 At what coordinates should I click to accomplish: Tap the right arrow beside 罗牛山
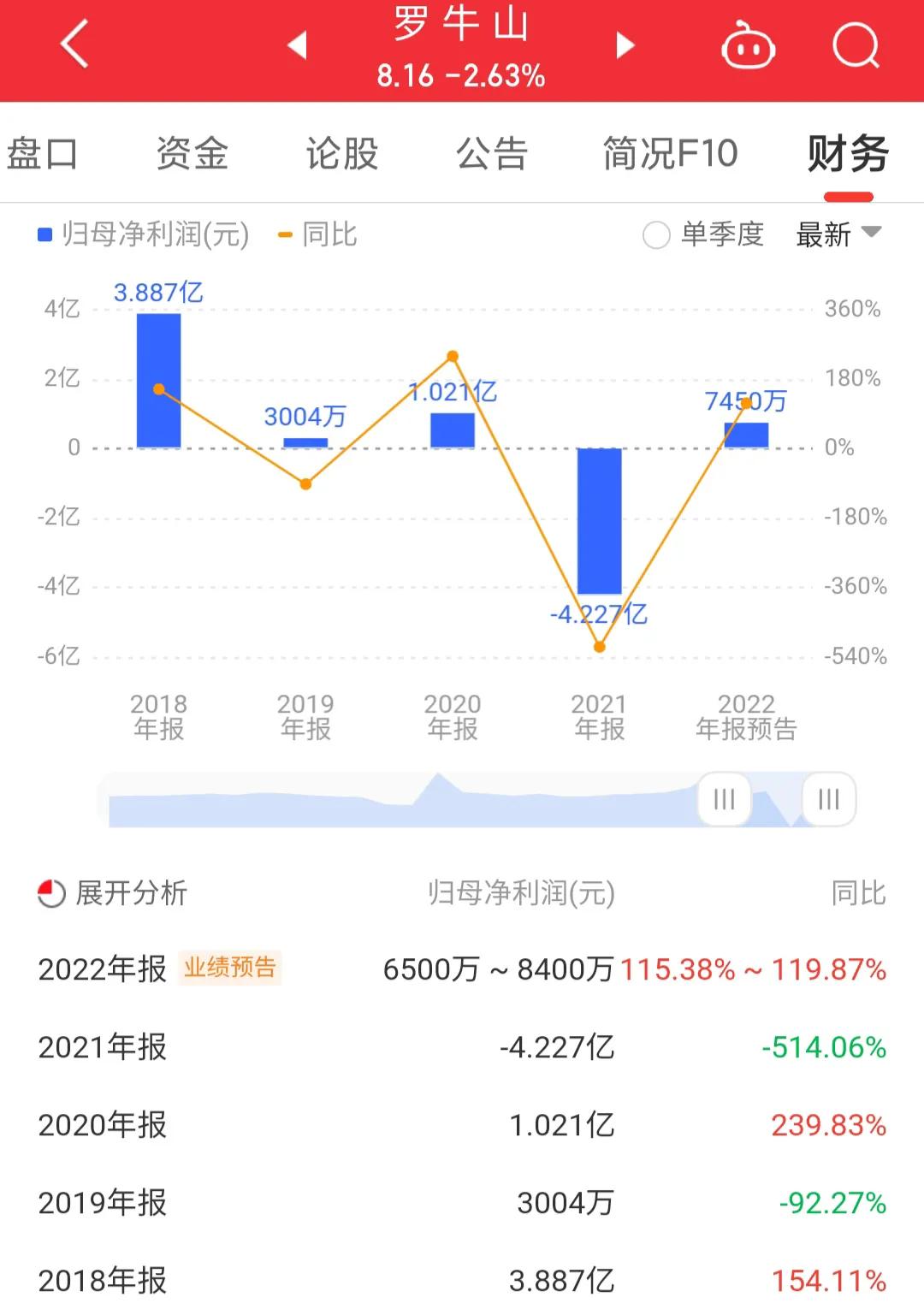625,47
